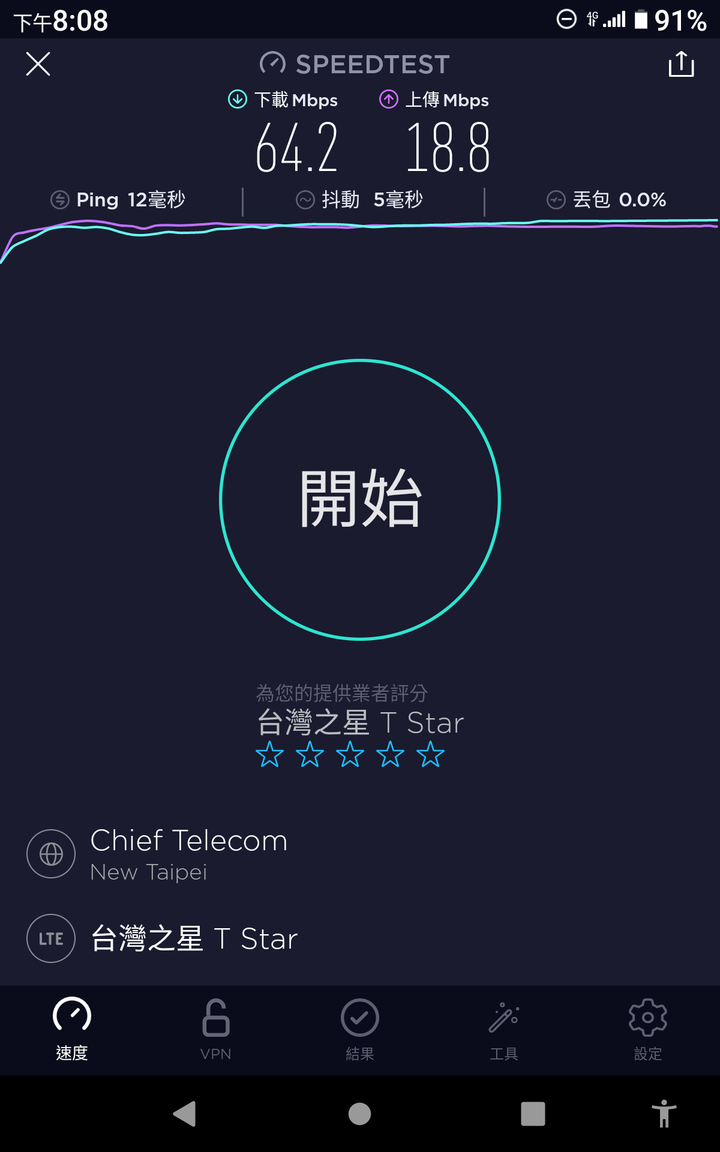Go to the system home screen
720x1152 pixels.
(x=359, y=1114)
